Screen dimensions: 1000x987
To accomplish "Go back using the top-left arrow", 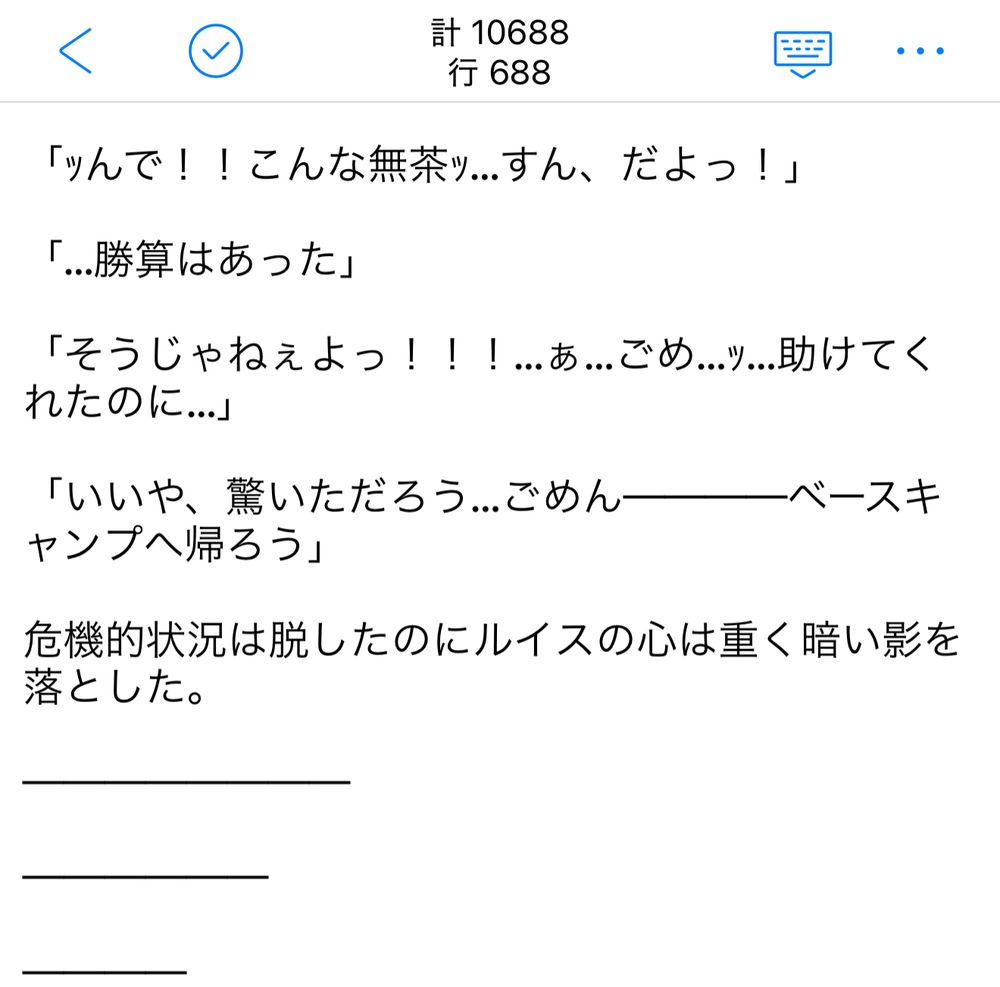I will click(x=75, y=51).
